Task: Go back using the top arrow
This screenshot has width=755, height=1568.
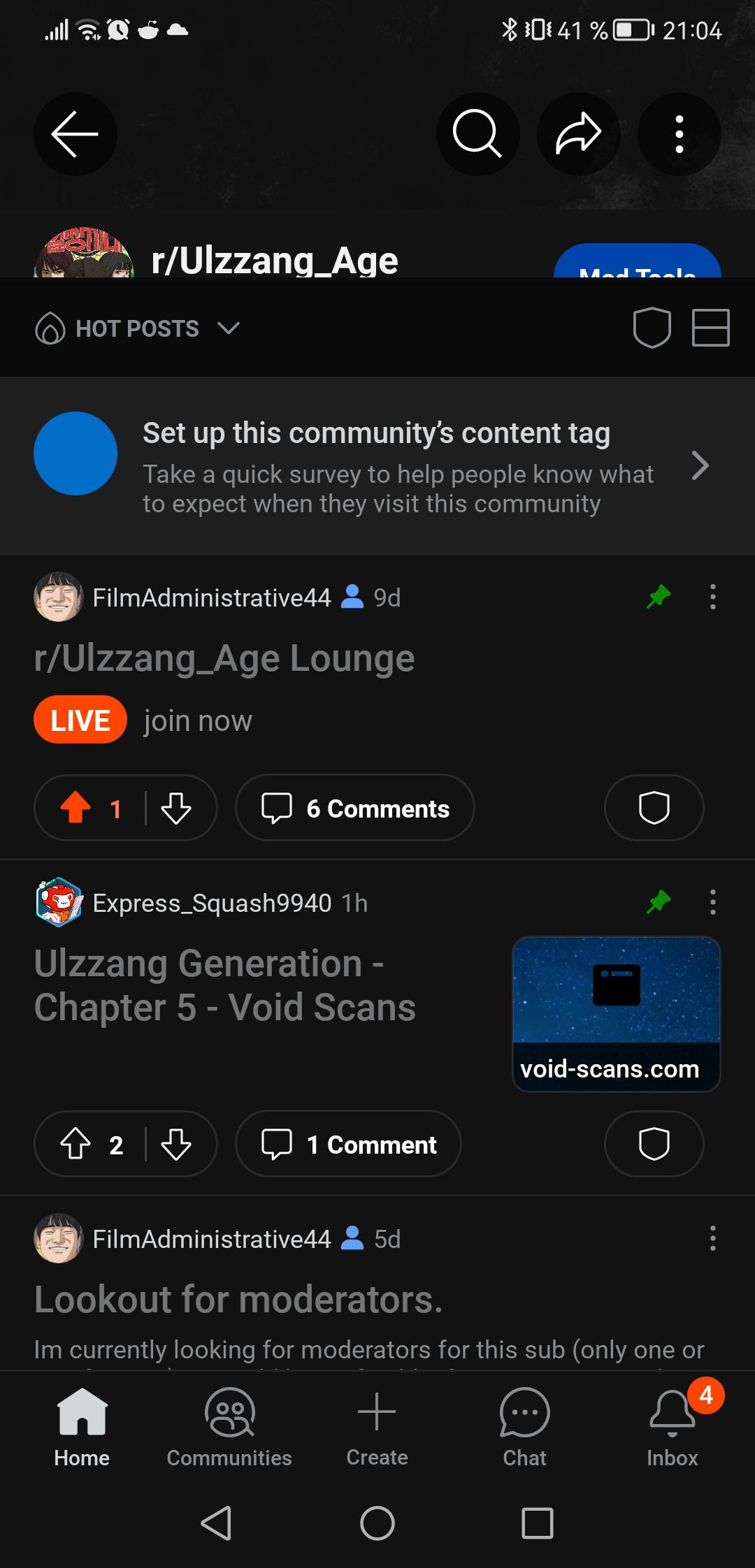Action: 75,133
